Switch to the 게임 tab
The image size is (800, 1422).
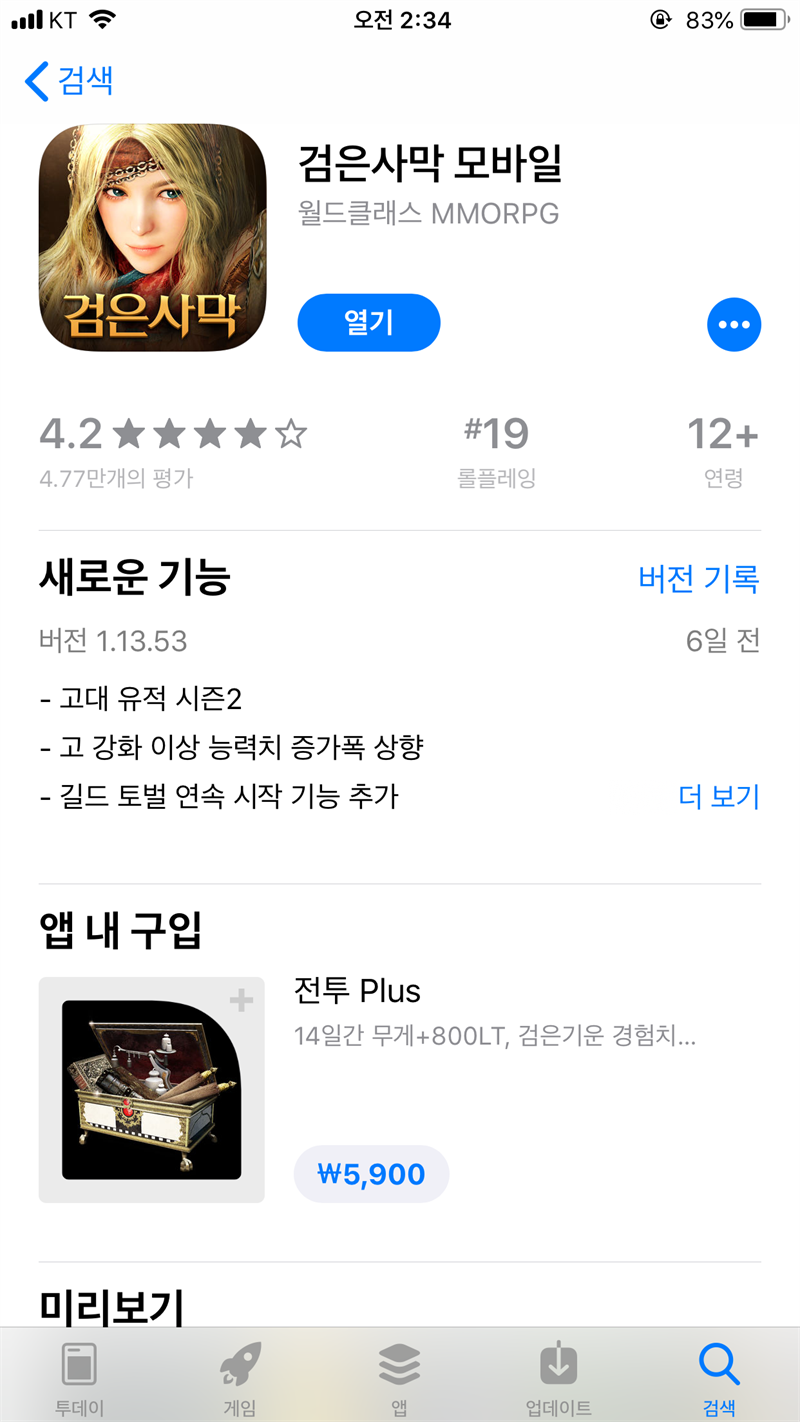[x=239, y=1375]
